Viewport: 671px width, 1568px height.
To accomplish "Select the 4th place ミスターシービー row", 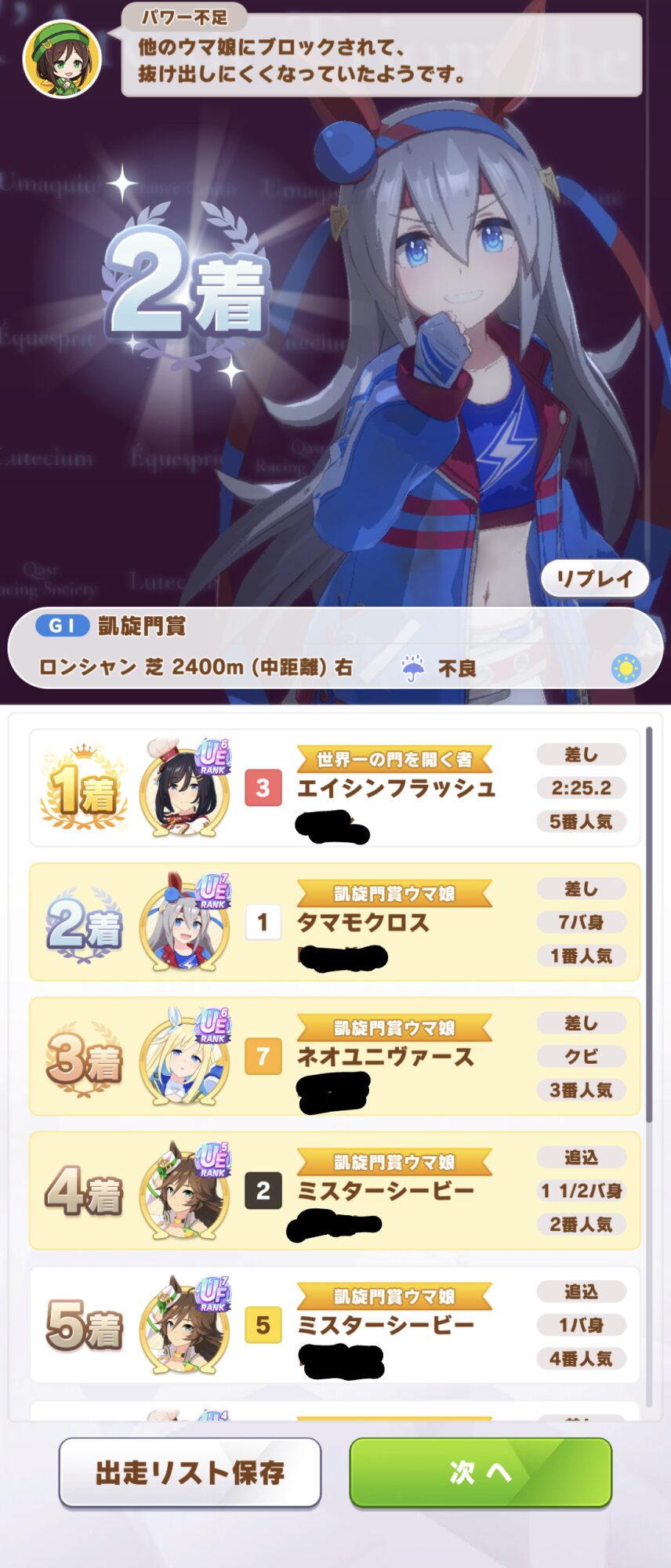I will pyautogui.click(x=335, y=1190).
